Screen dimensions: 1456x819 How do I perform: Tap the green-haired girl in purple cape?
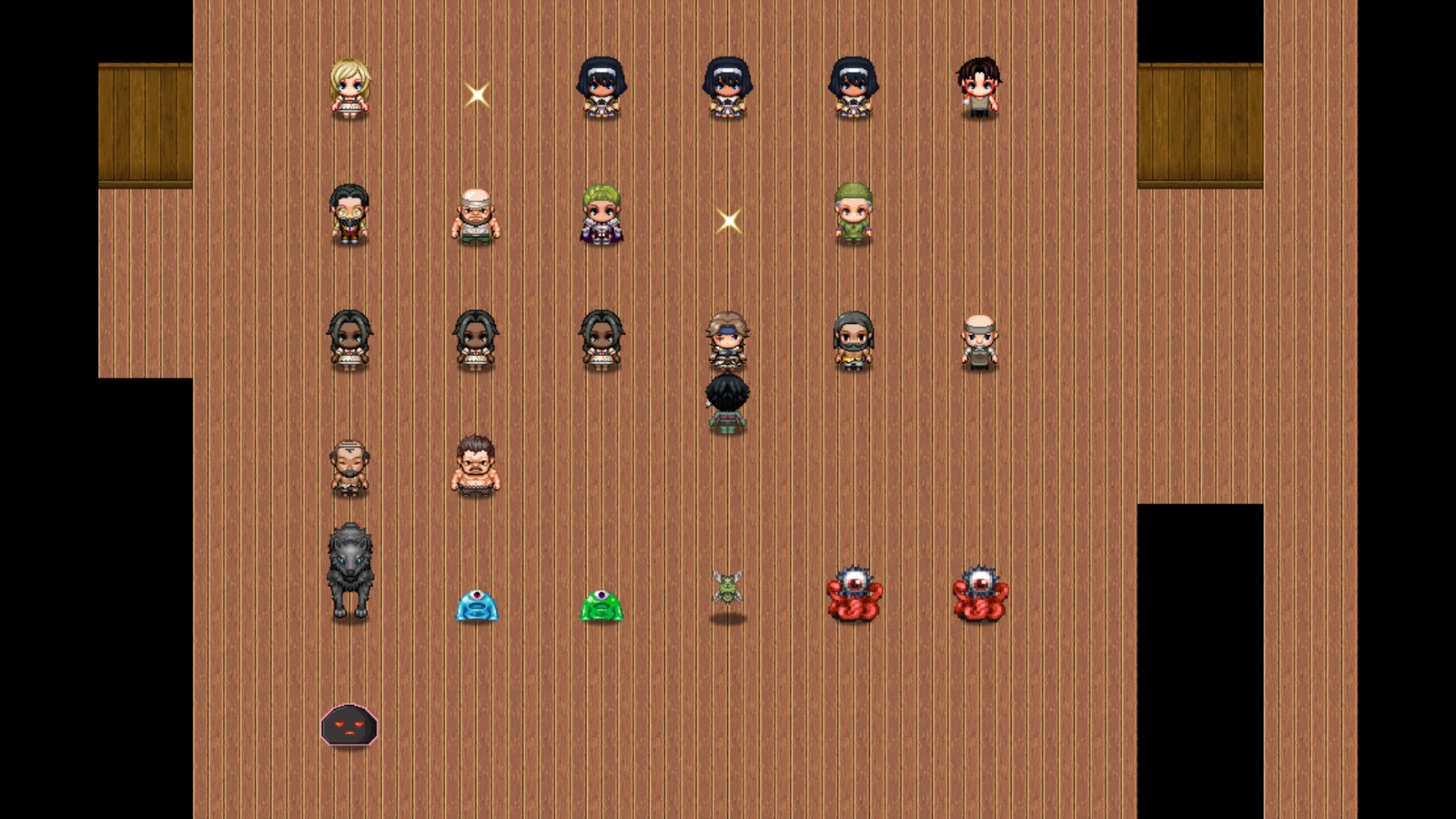[601, 215]
